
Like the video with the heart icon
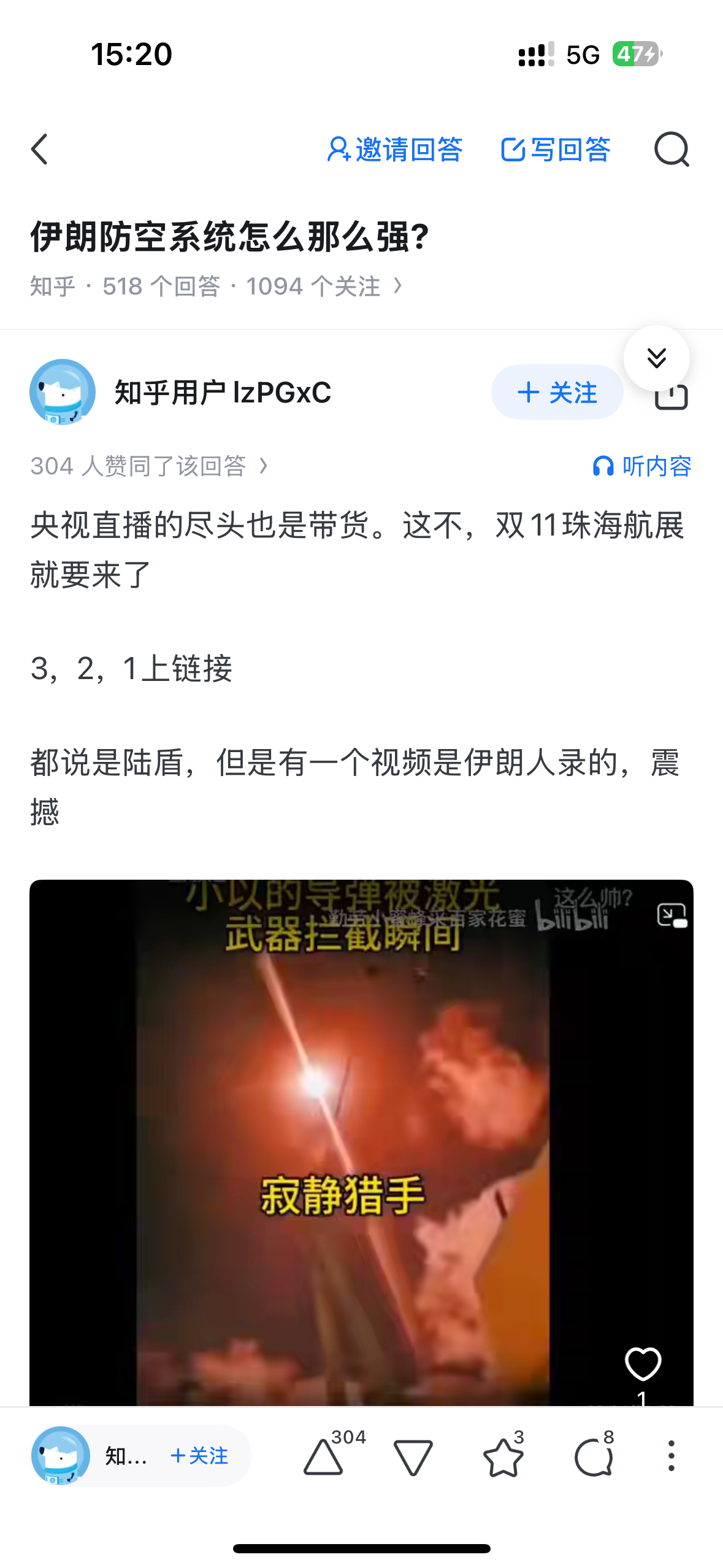click(x=642, y=1364)
